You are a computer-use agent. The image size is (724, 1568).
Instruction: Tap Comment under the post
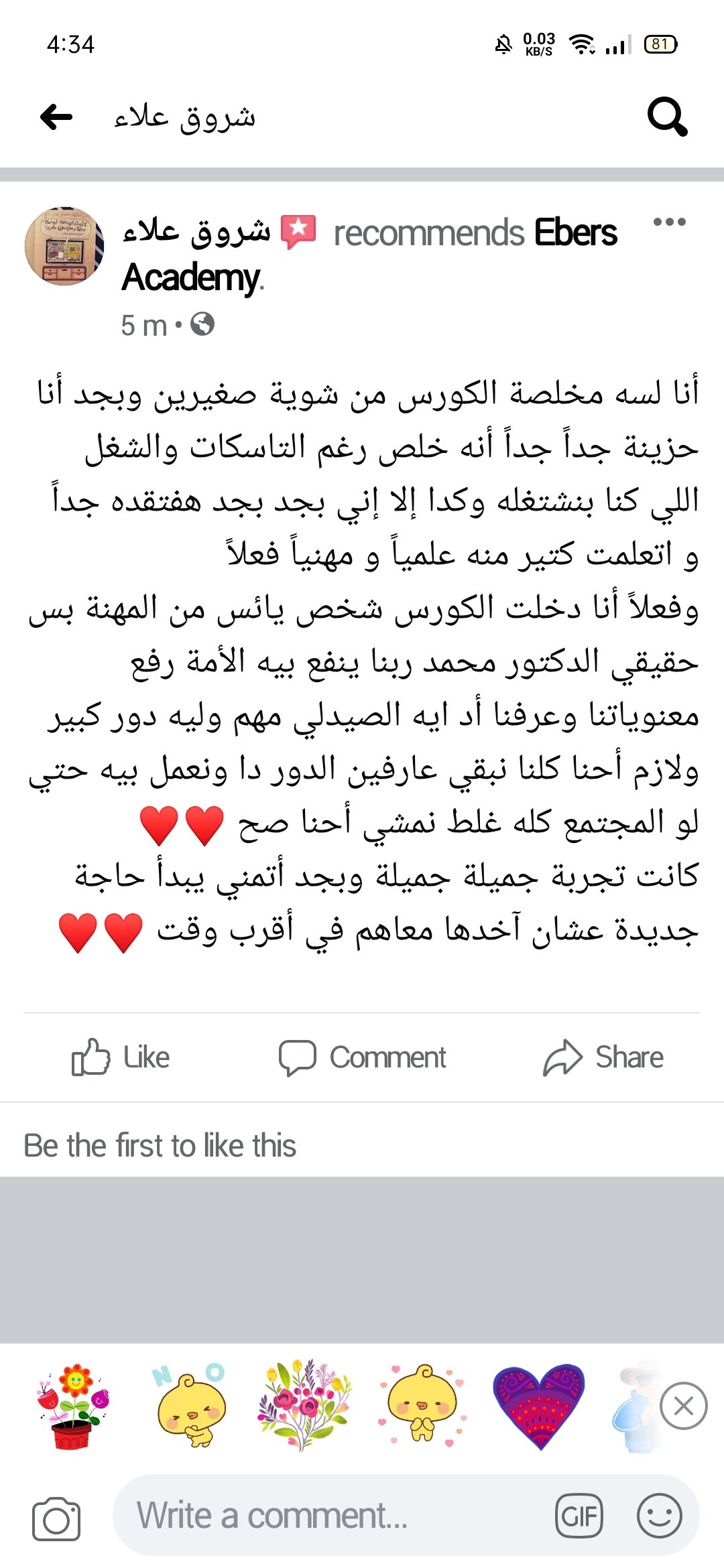(362, 1057)
